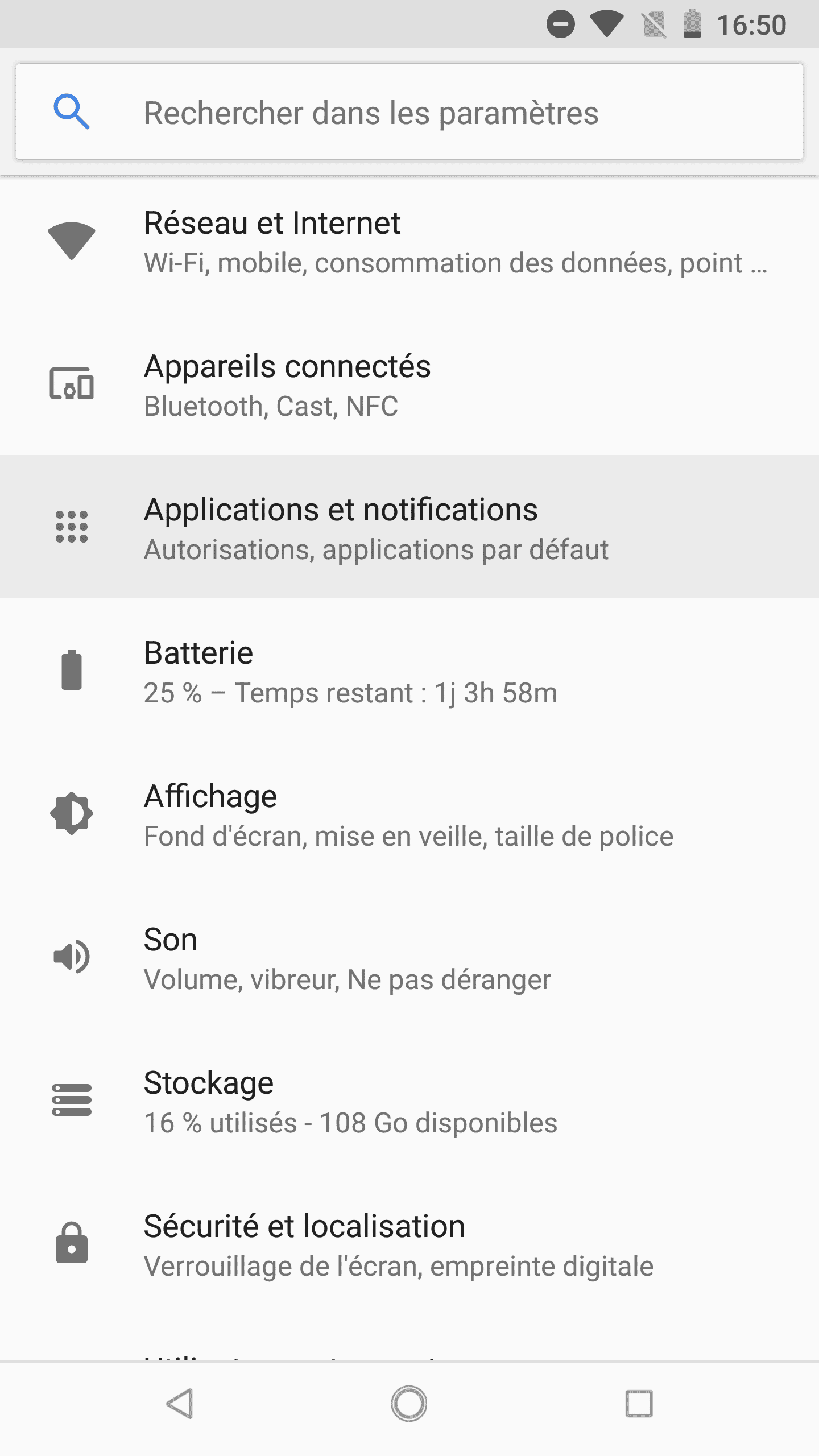Screen dimensions: 819x1456
Task: Tap the system back button
Action: pos(180,1404)
